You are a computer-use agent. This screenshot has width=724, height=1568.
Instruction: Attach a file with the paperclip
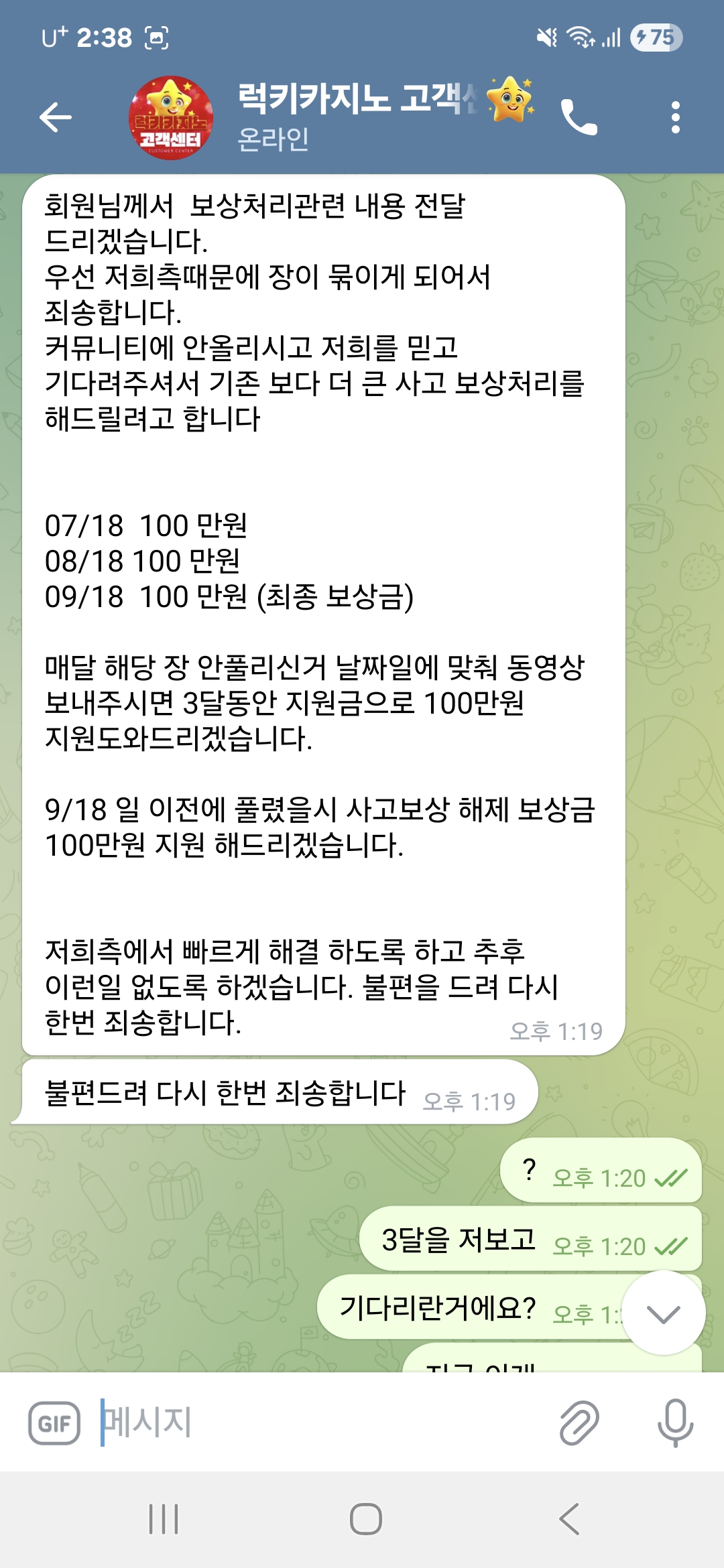click(x=579, y=1423)
